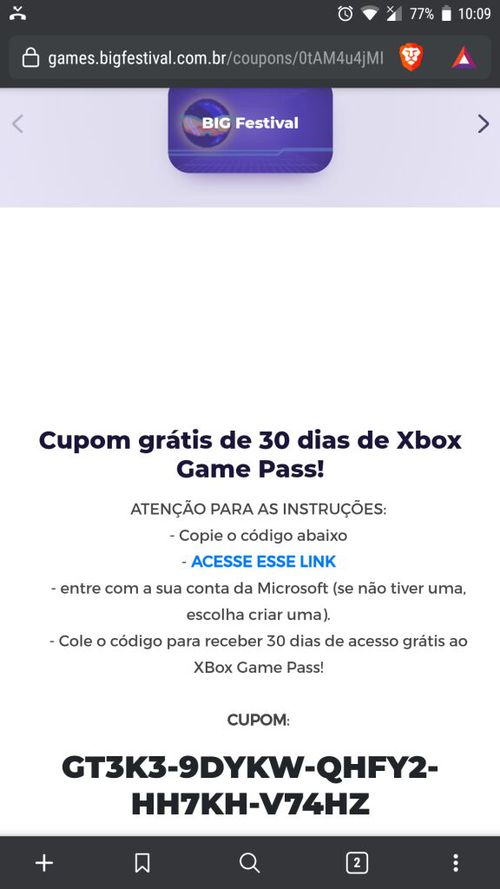Tap the URL address bar
The image size is (500, 889).
pos(204,58)
